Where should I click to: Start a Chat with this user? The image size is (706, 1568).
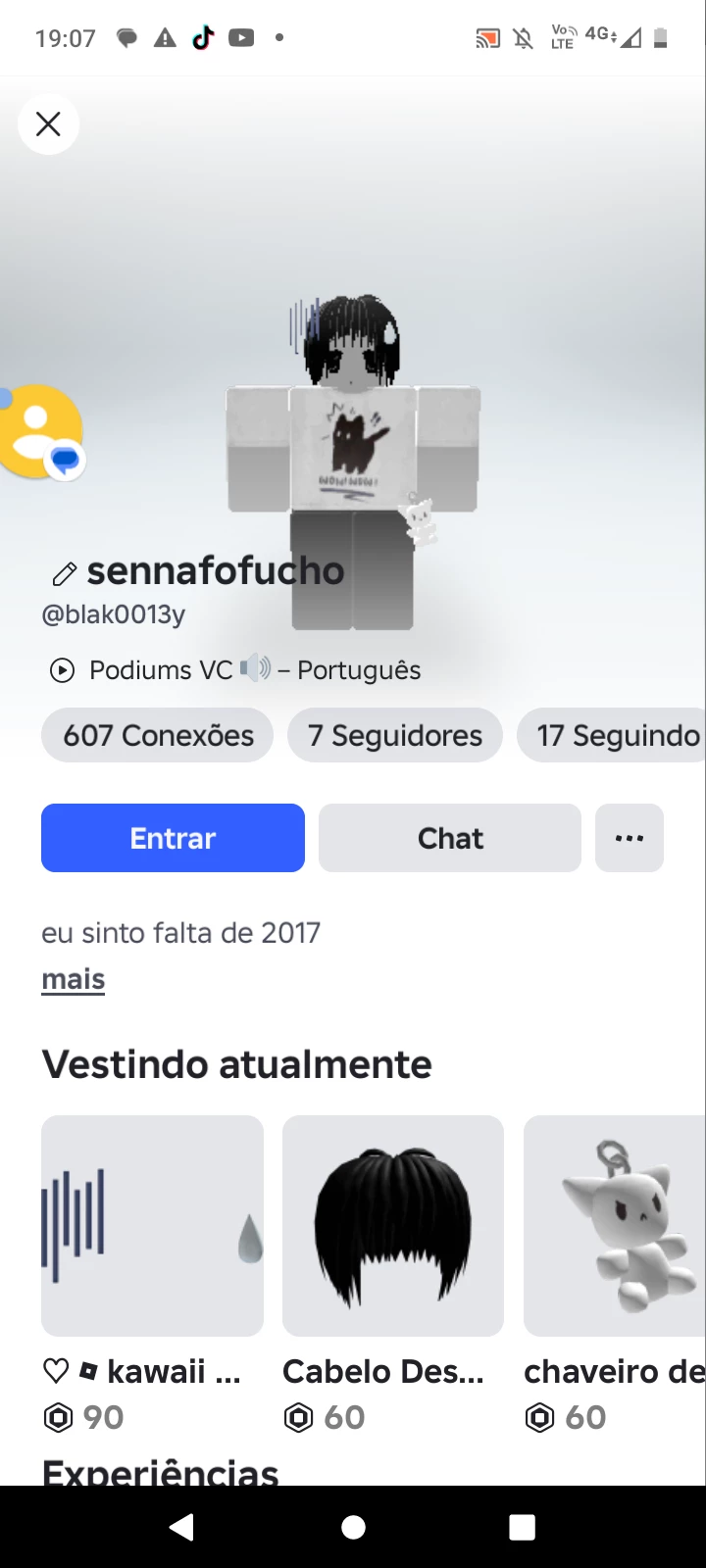[450, 838]
